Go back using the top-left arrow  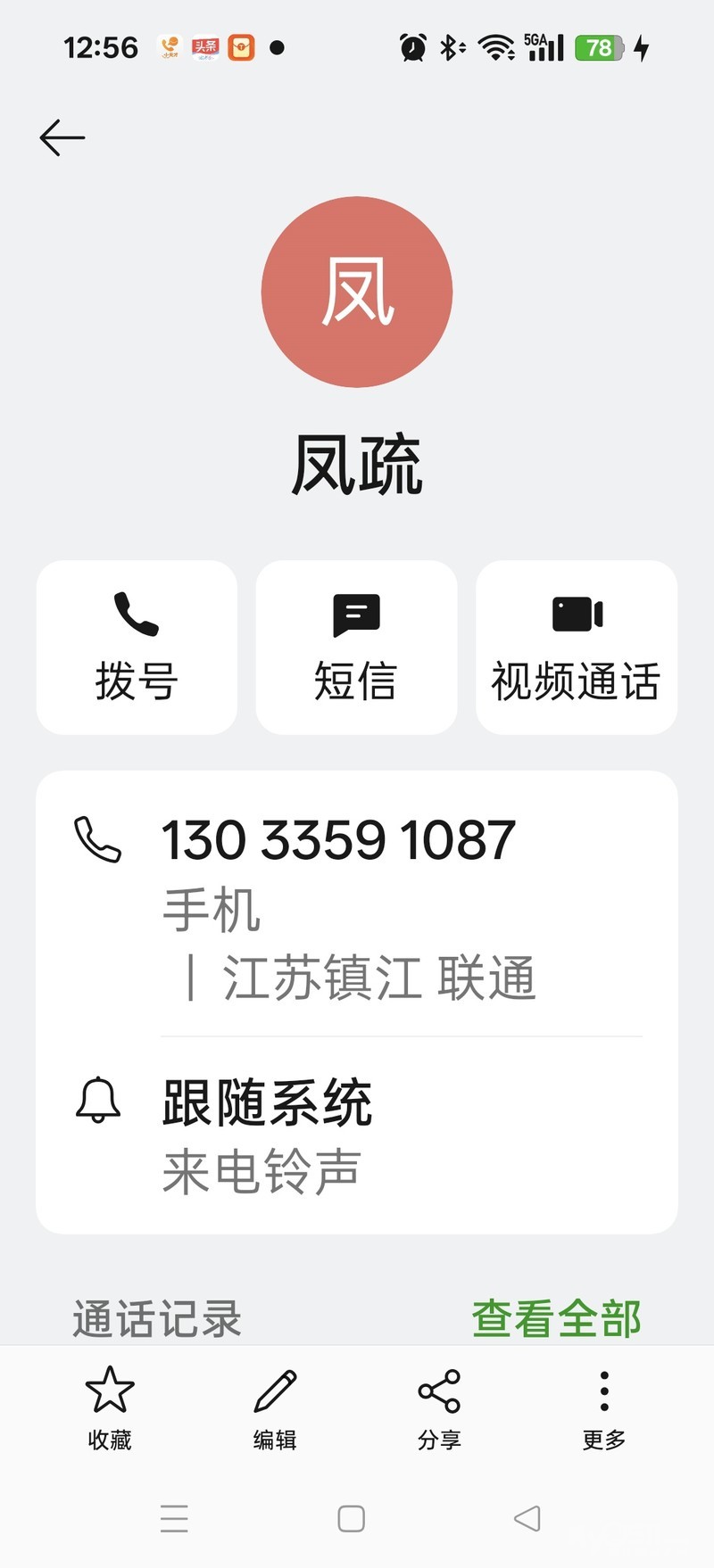[x=62, y=138]
